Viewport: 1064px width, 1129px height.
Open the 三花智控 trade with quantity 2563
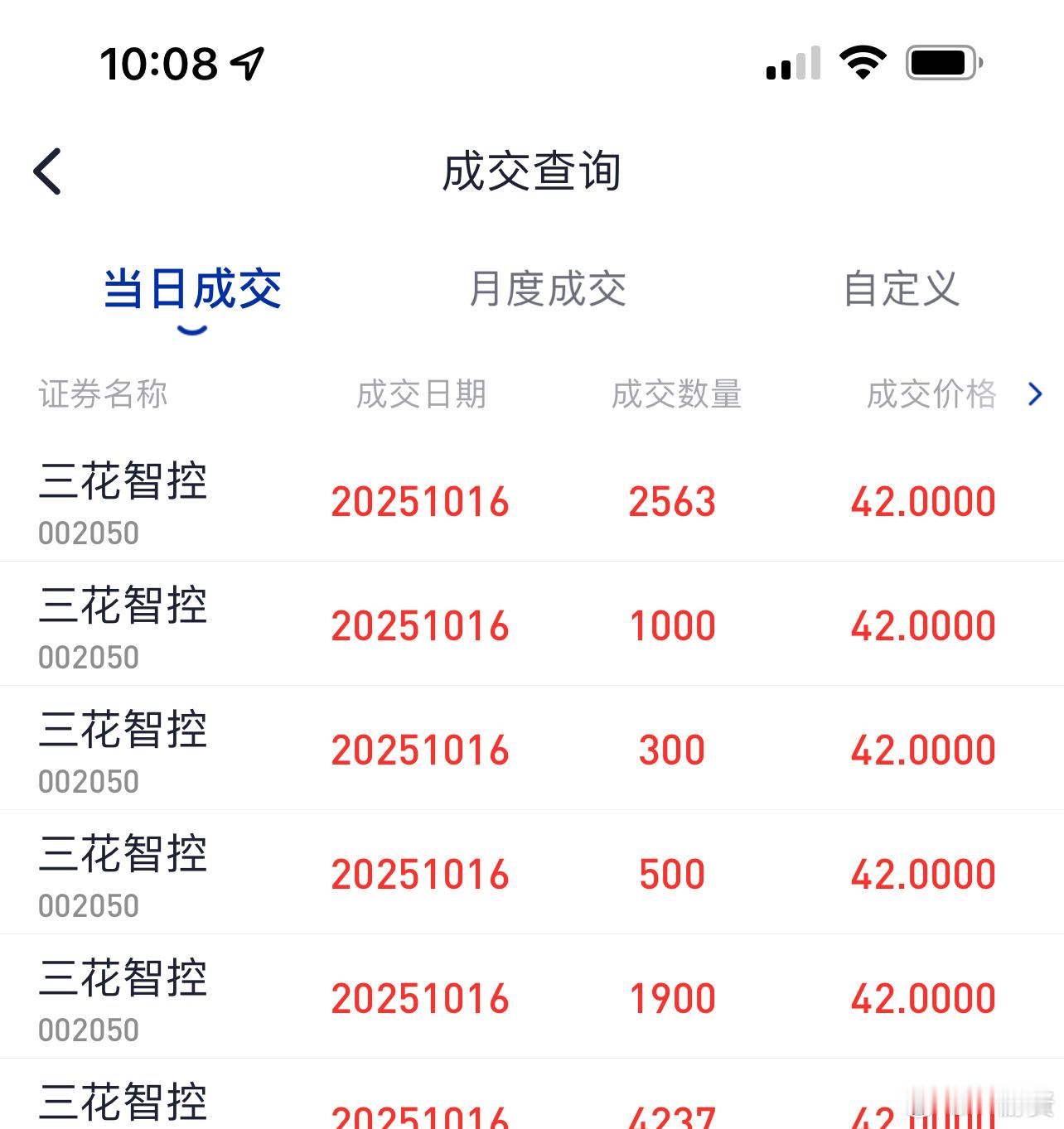pyautogui.click(x=530, y=501)
